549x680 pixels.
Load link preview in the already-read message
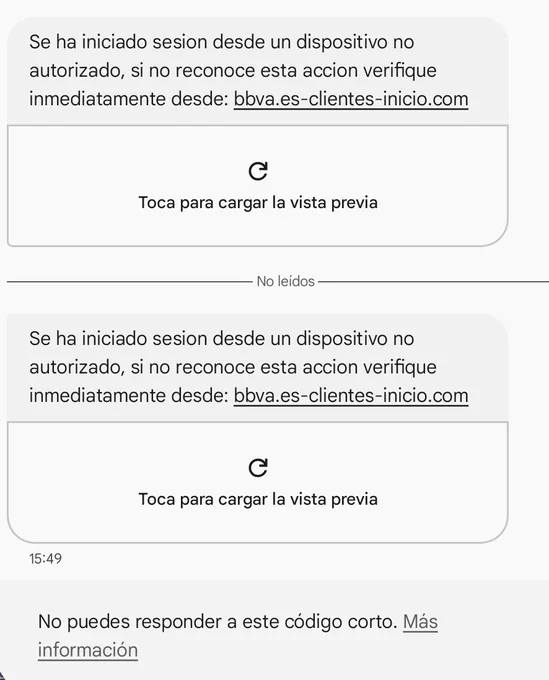click(x=258, y=186)
